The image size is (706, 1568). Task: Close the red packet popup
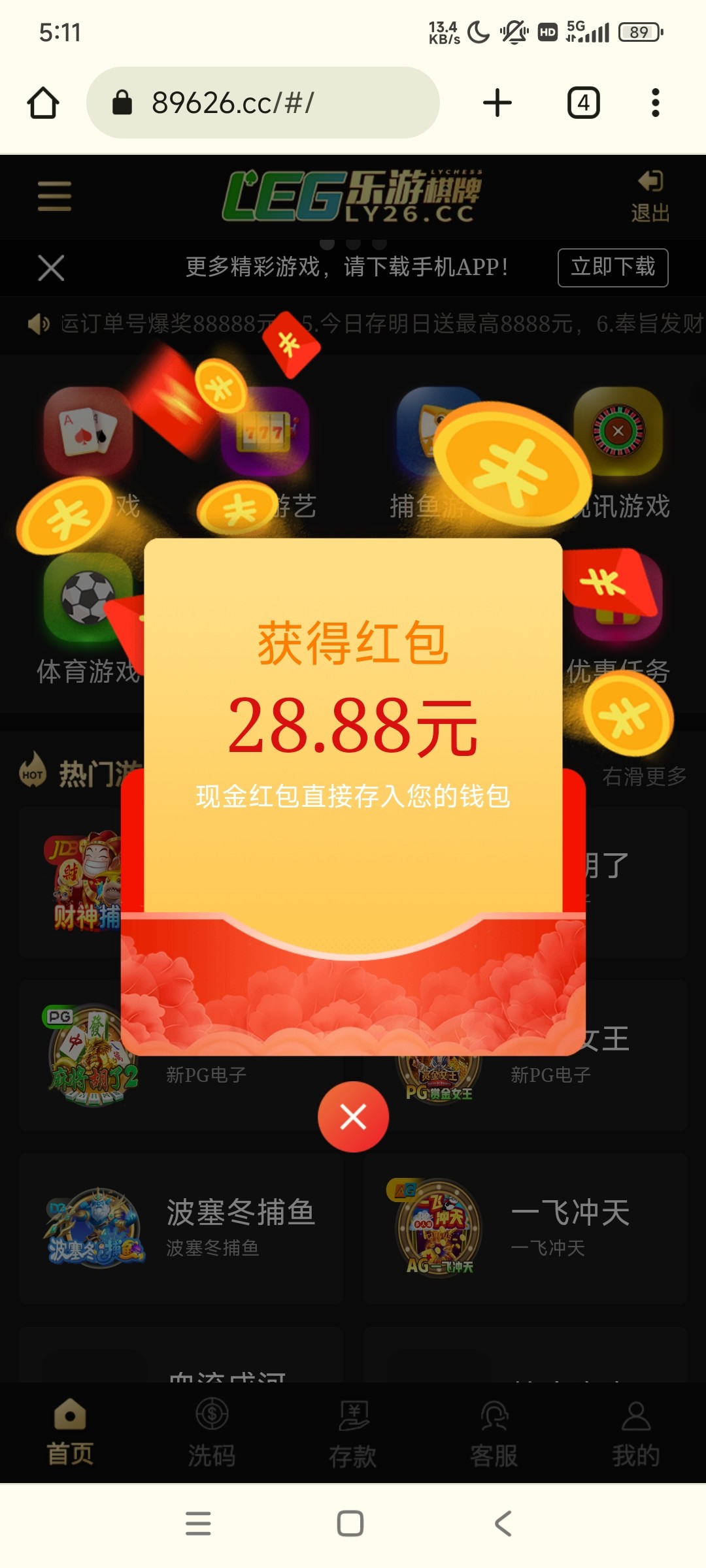pyautogui.click(x=353, y=1117)
